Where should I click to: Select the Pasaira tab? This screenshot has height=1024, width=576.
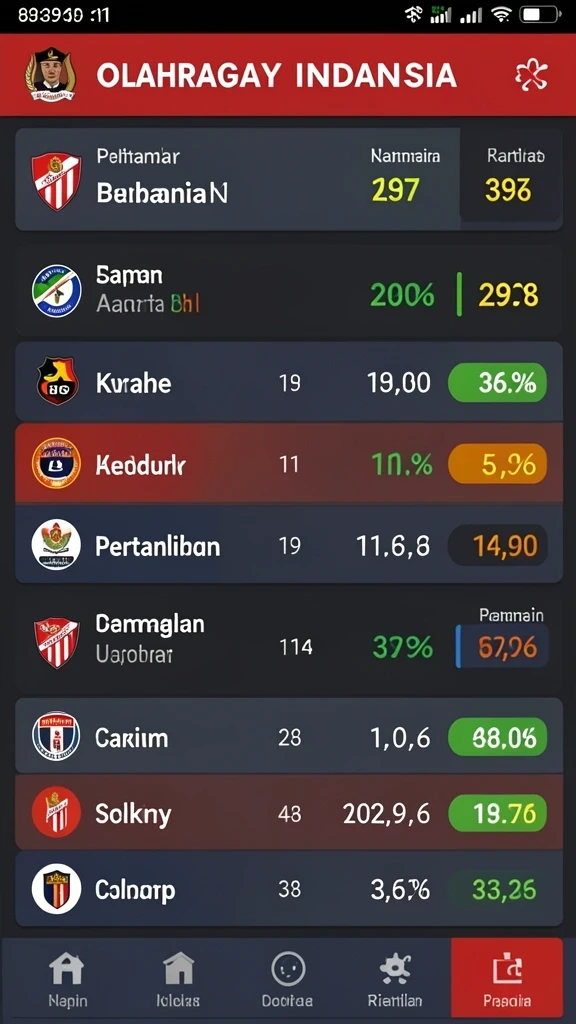[507, 978]
